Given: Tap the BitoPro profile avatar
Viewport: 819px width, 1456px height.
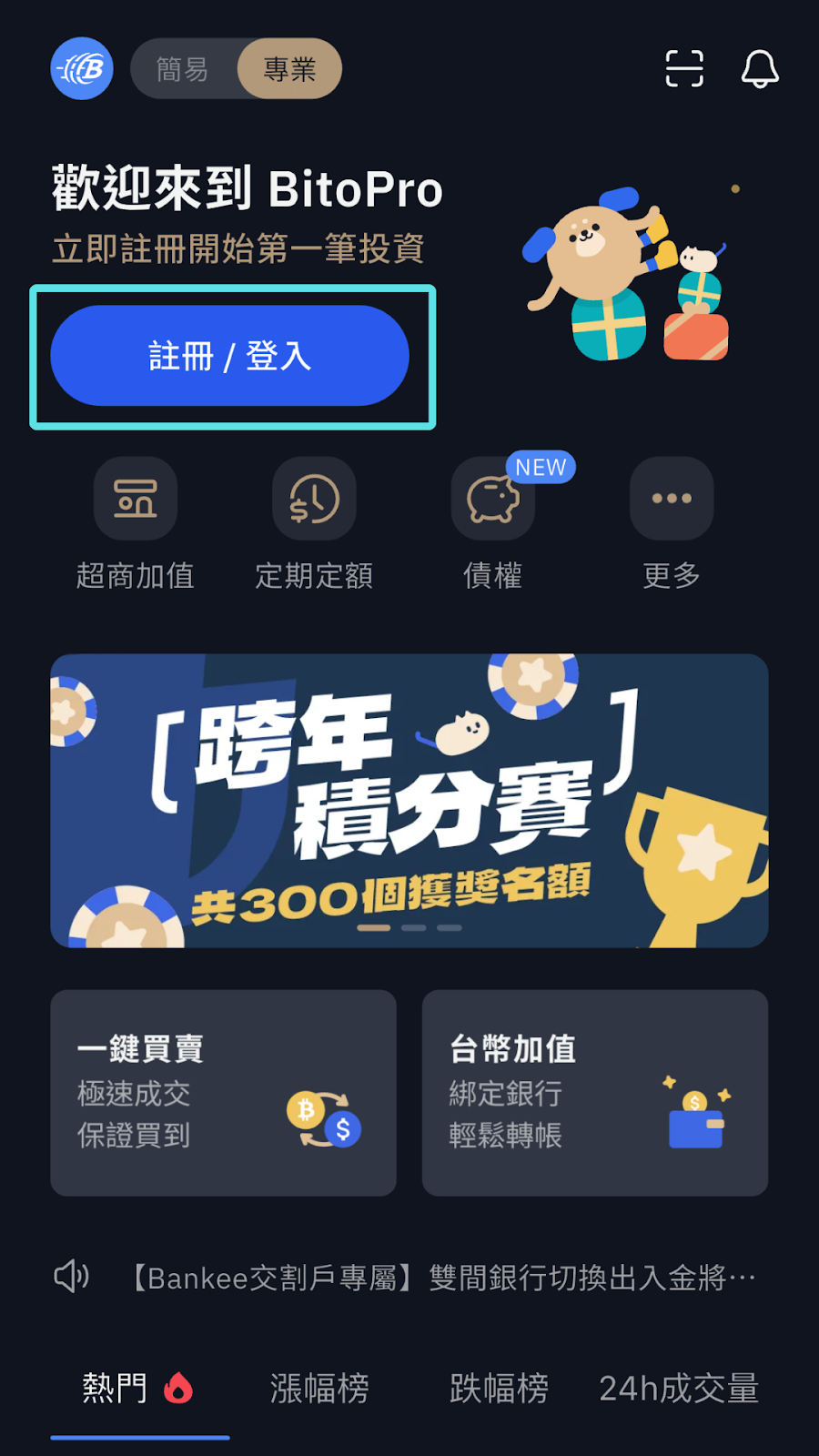Looking at the screenshot, I should click(x=82, y=68).
